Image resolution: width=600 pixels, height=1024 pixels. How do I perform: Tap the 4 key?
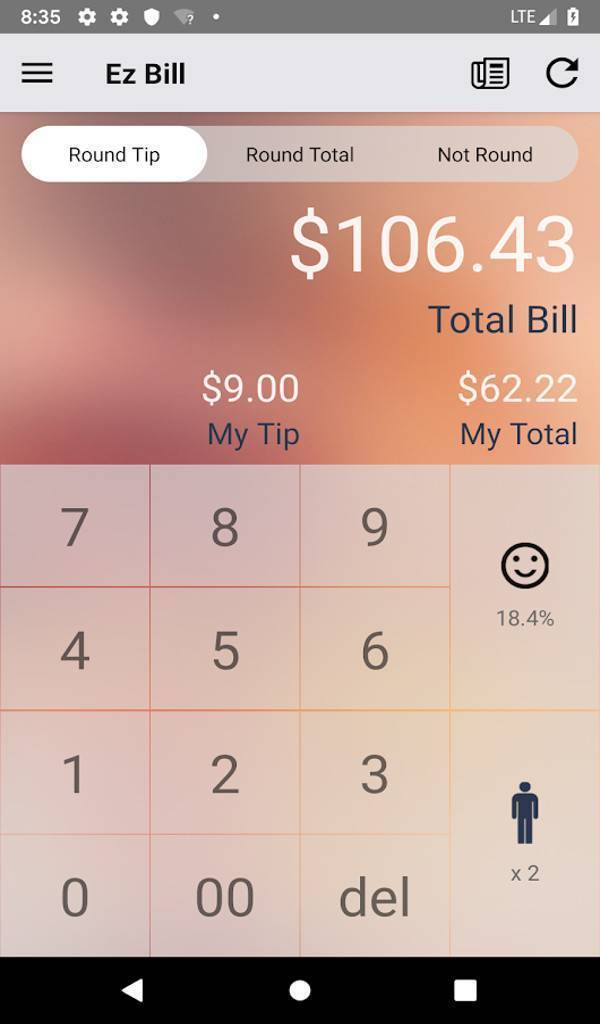[x=75, y=650]
